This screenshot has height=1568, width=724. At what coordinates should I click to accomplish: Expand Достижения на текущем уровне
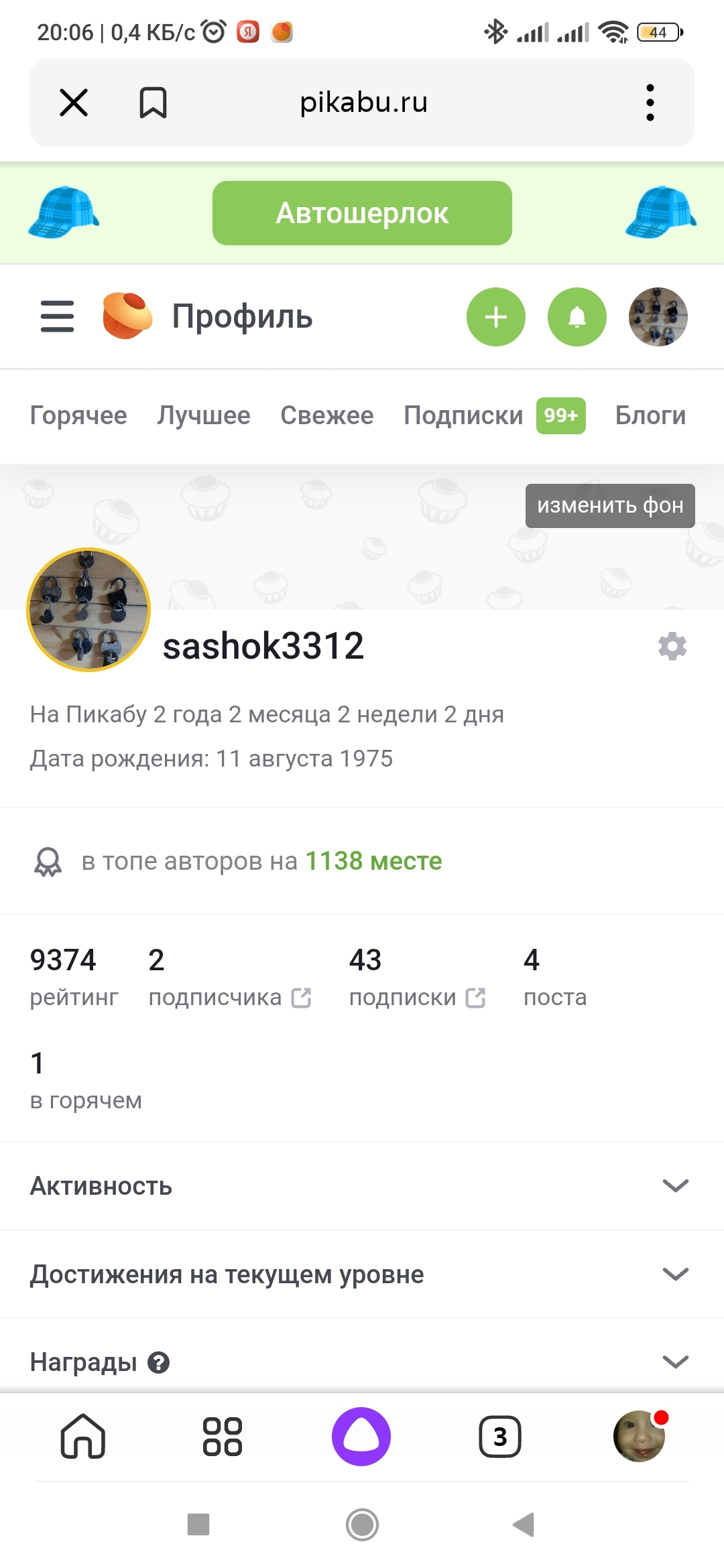362,1274
